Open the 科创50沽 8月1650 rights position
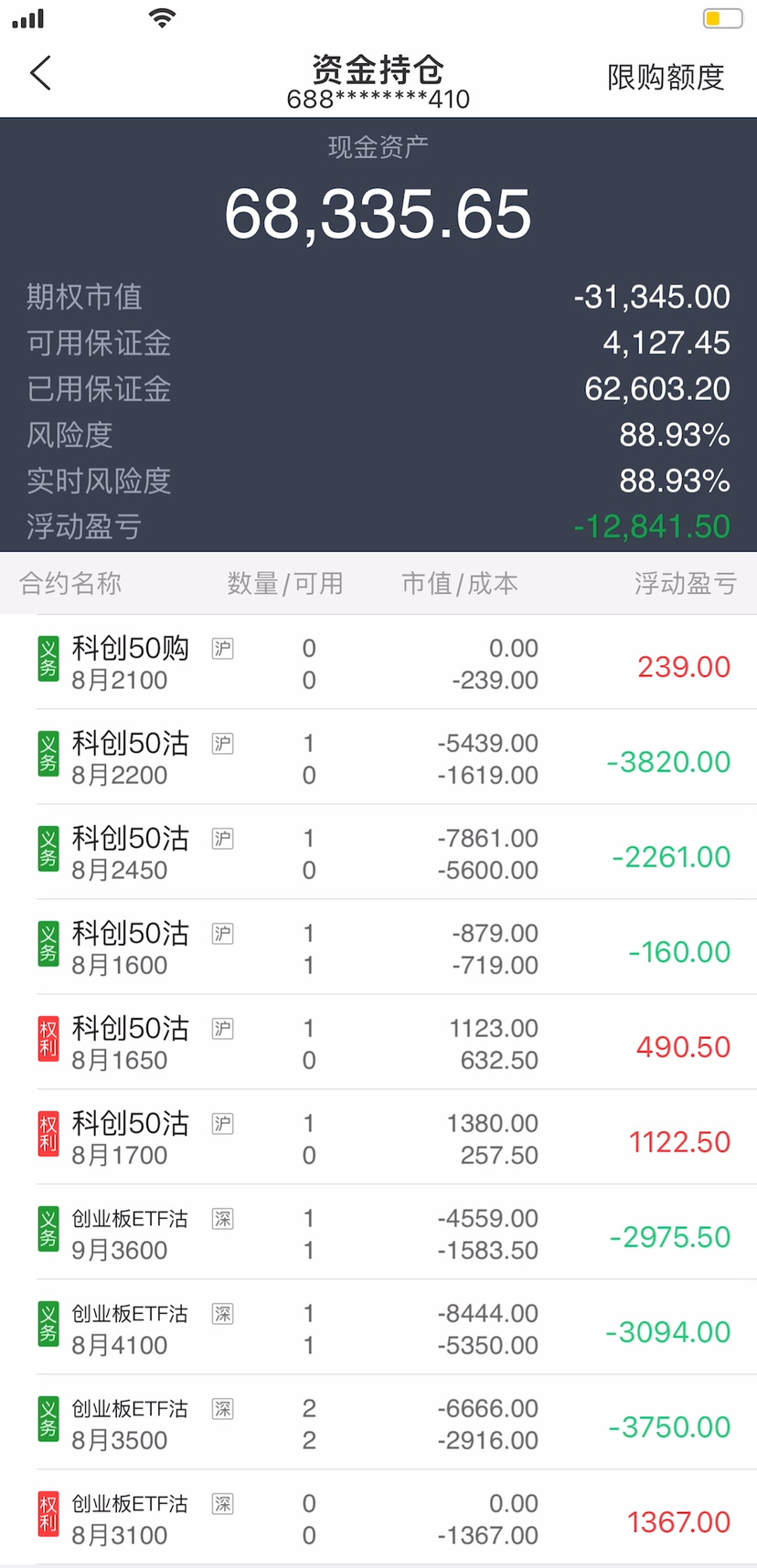 click(x=378, y=1043)
